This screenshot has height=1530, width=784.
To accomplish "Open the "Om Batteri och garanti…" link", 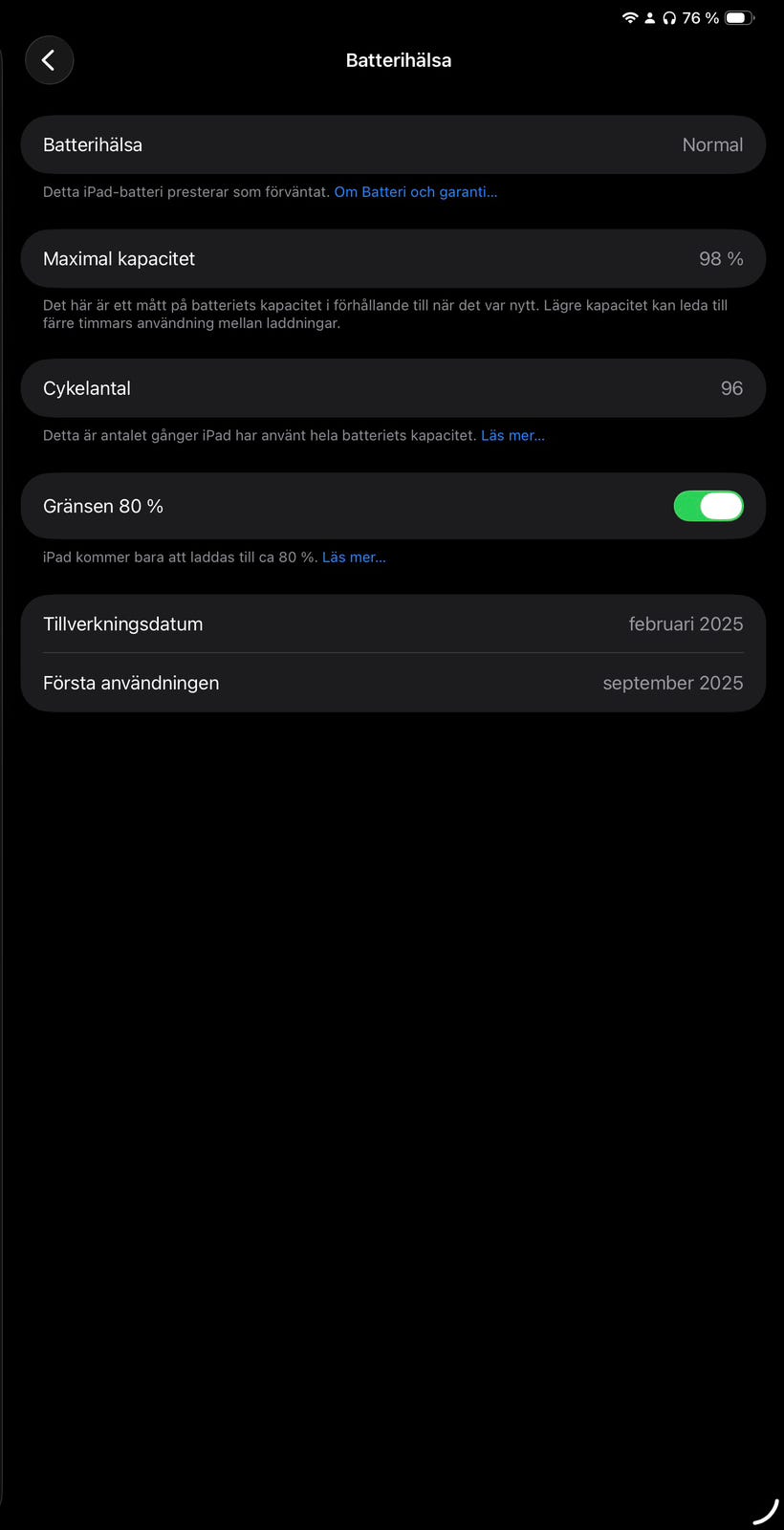I will pos(416,192).
